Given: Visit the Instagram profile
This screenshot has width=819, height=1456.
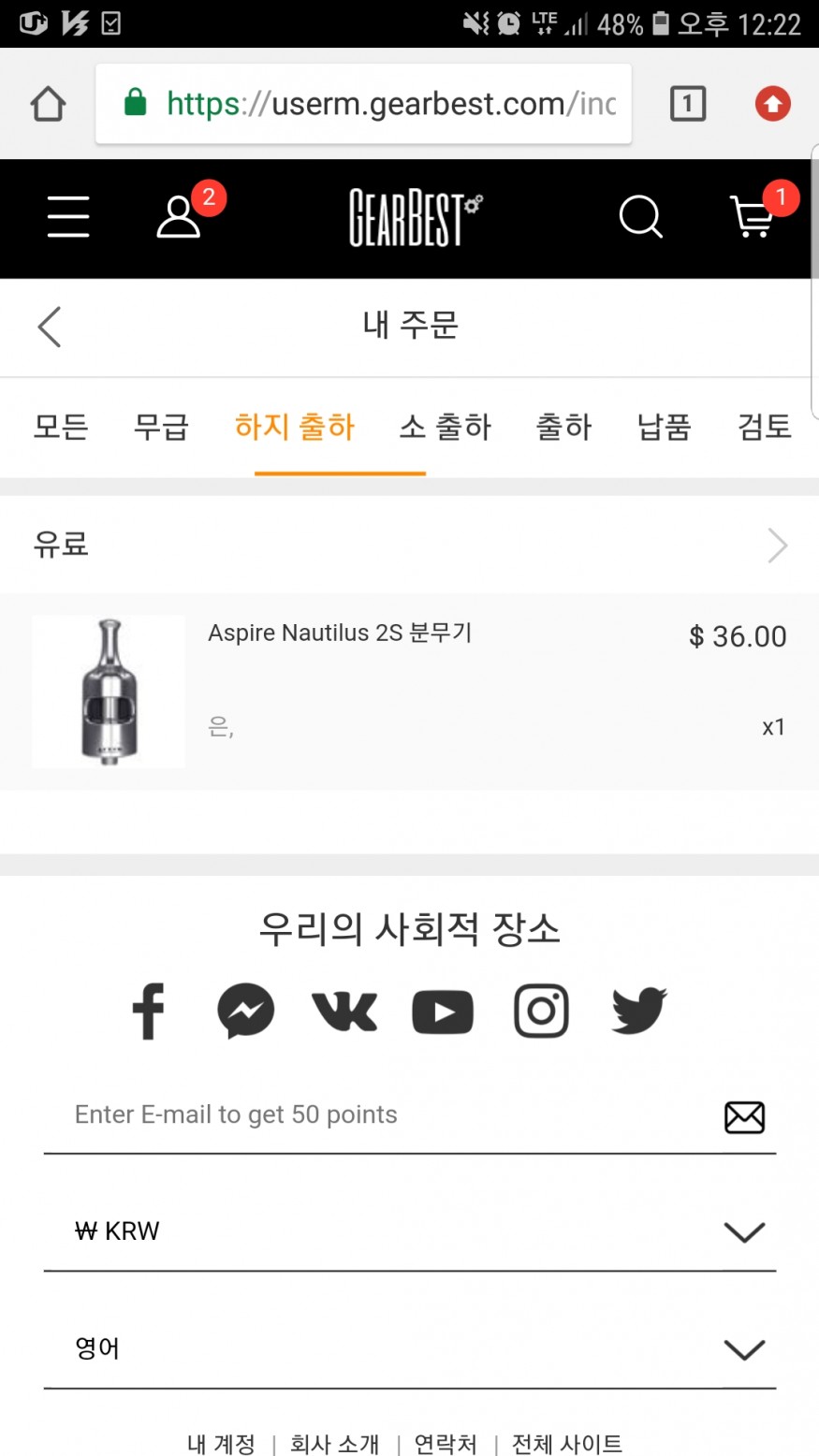Looking at the screenshot, I should [x=541, y=1012].
